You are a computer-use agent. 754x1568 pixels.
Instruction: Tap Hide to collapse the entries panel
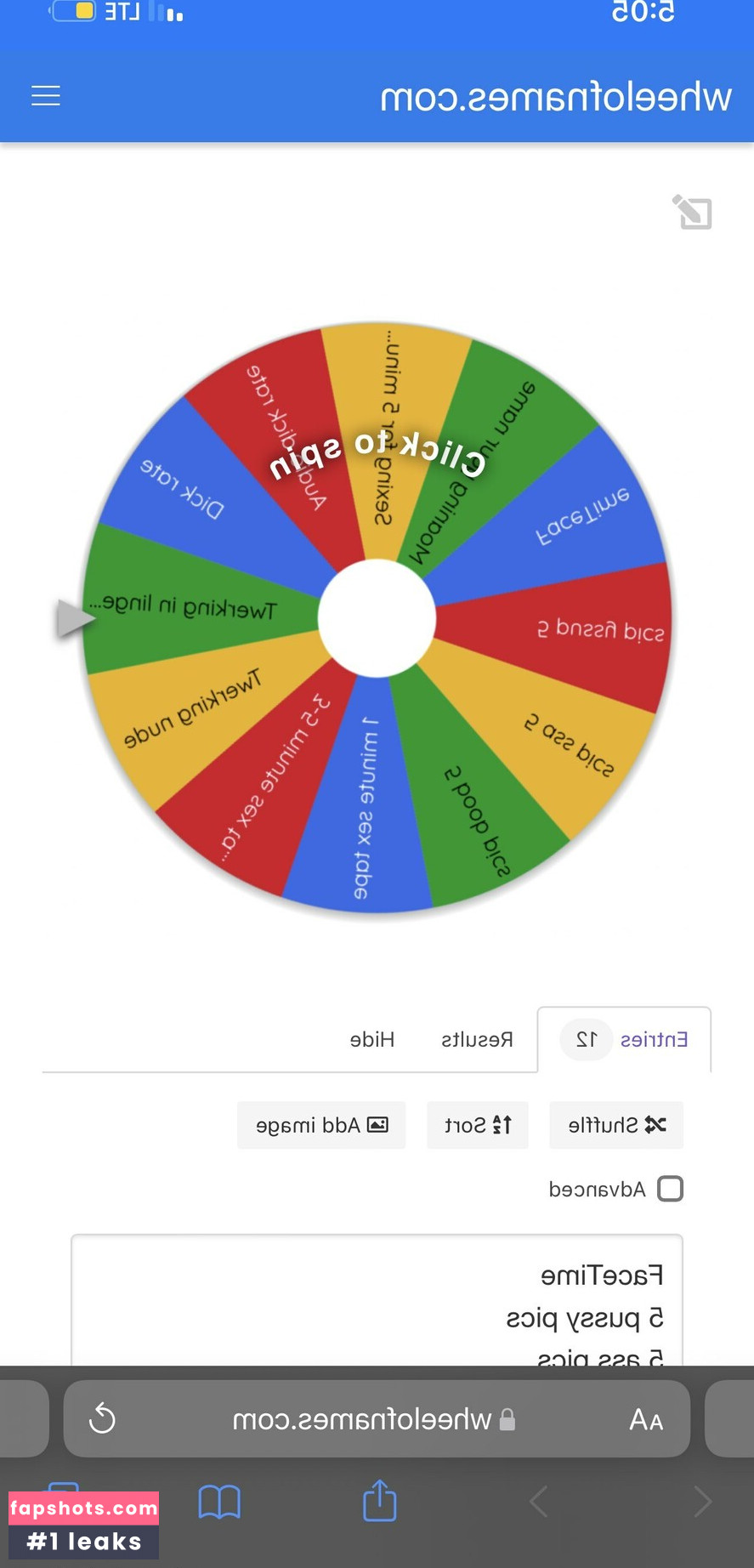pos(372,1039)
